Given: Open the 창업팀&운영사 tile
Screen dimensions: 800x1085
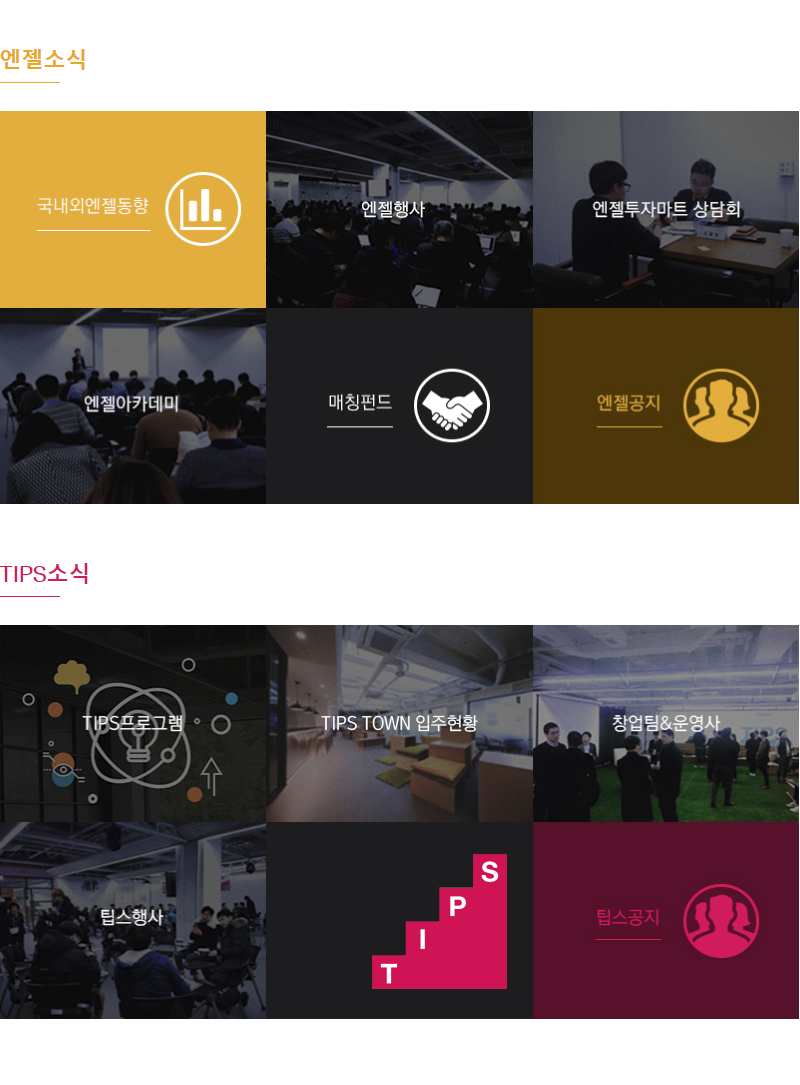Looking at the screenshot, I should coord(666,723).
